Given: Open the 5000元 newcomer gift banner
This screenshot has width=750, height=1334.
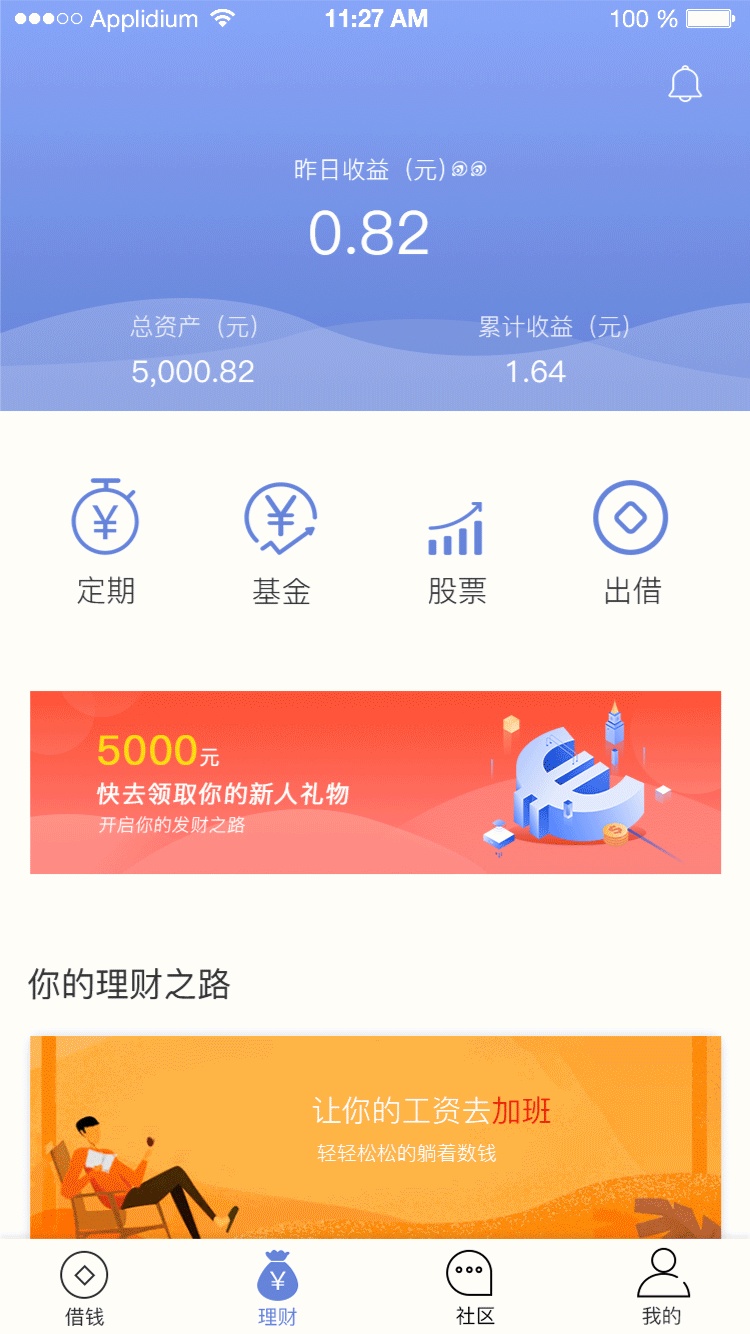Looking at the screenshot, I should click(x=375, y=782).
